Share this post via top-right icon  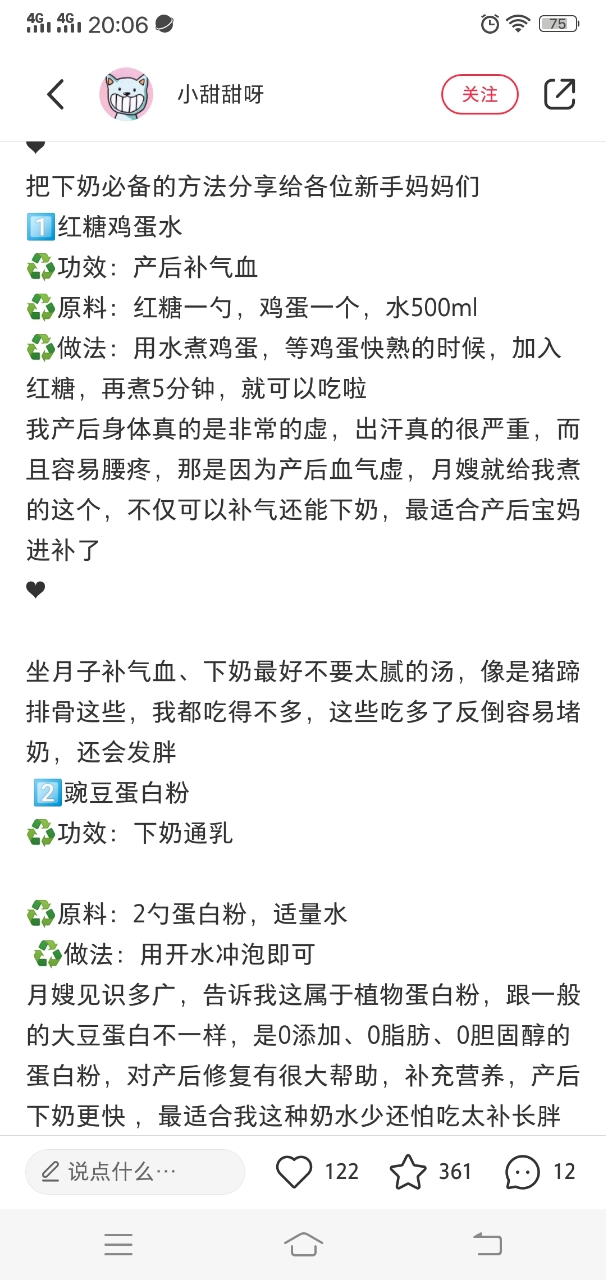click(559, 94)
